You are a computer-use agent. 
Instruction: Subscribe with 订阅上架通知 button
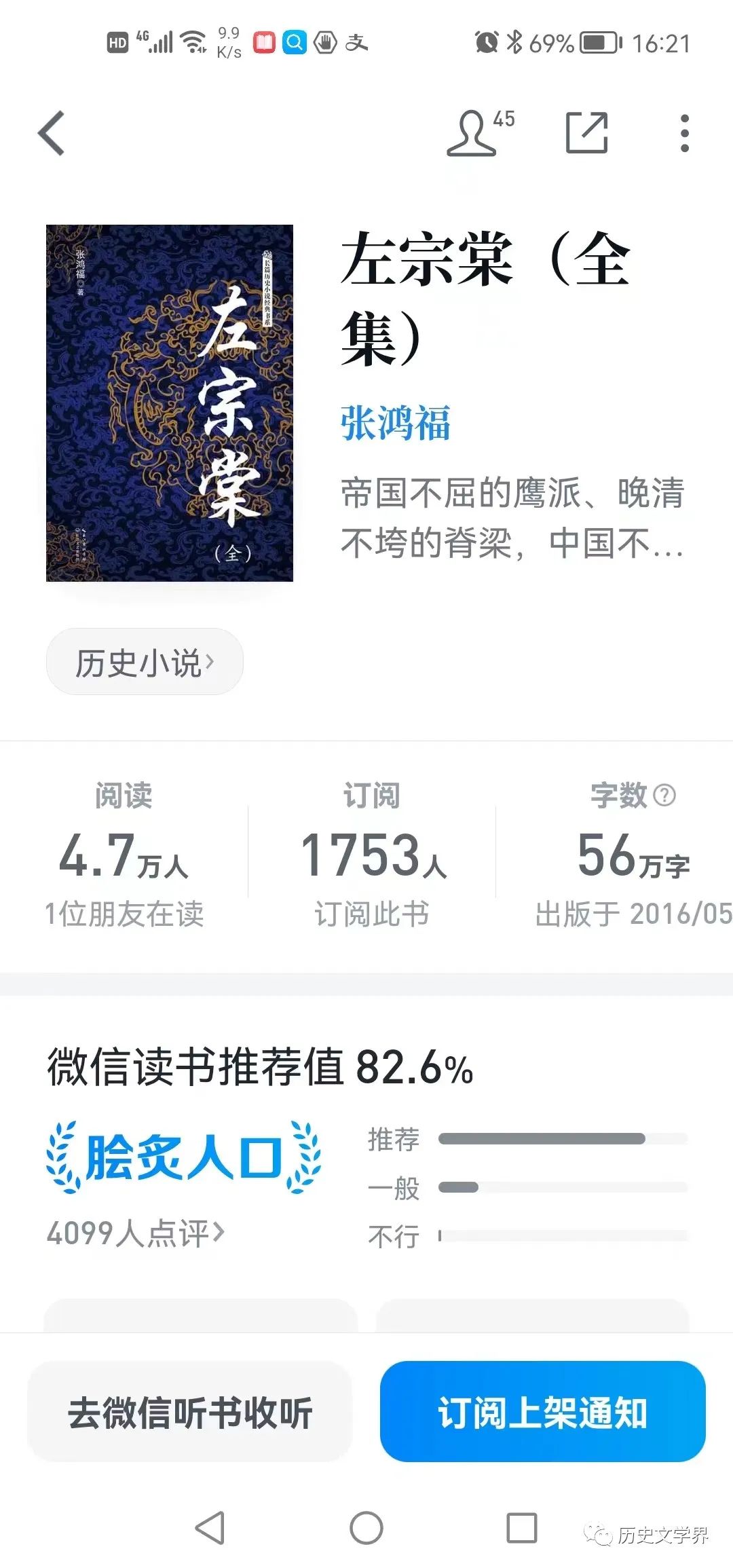coord(542,1412)
